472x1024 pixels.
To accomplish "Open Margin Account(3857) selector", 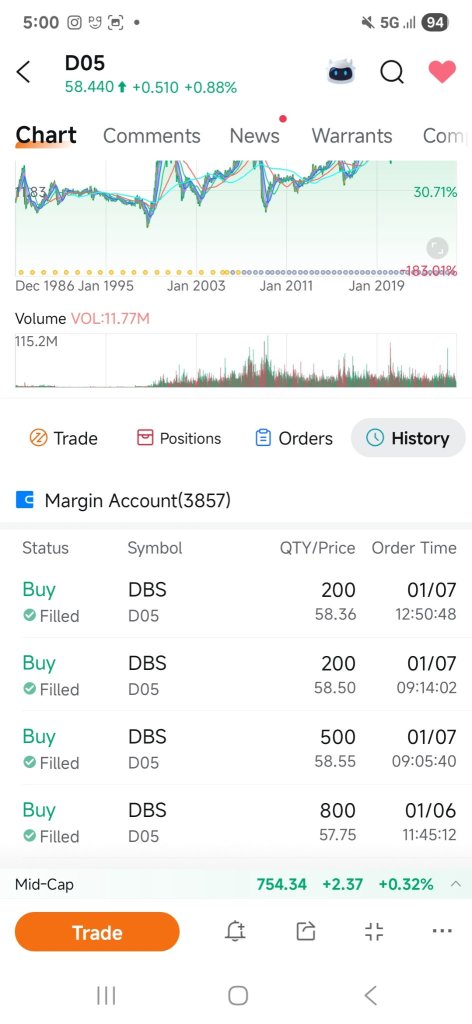I will coord(123,501).
